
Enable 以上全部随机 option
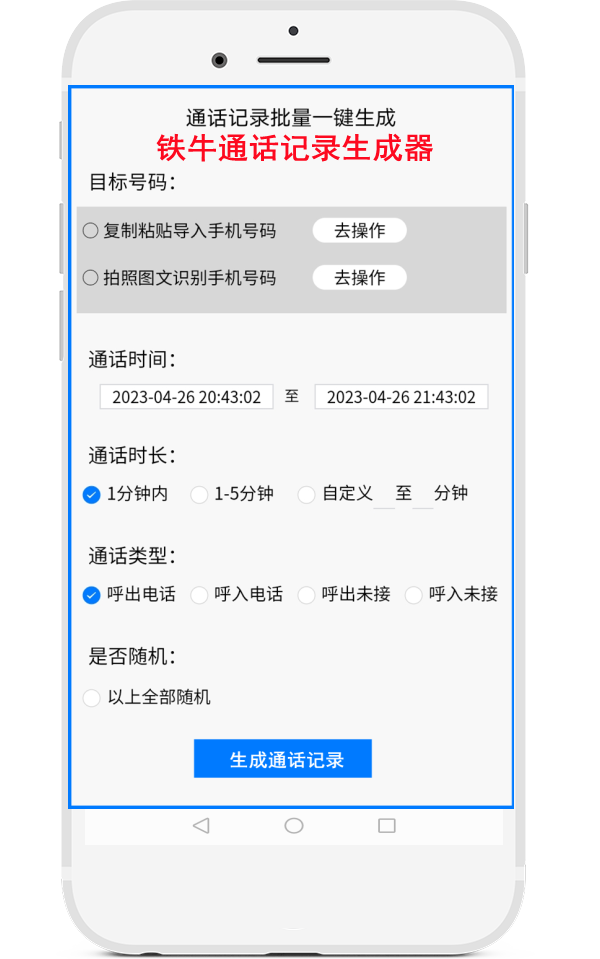click(x=92, y=698)
